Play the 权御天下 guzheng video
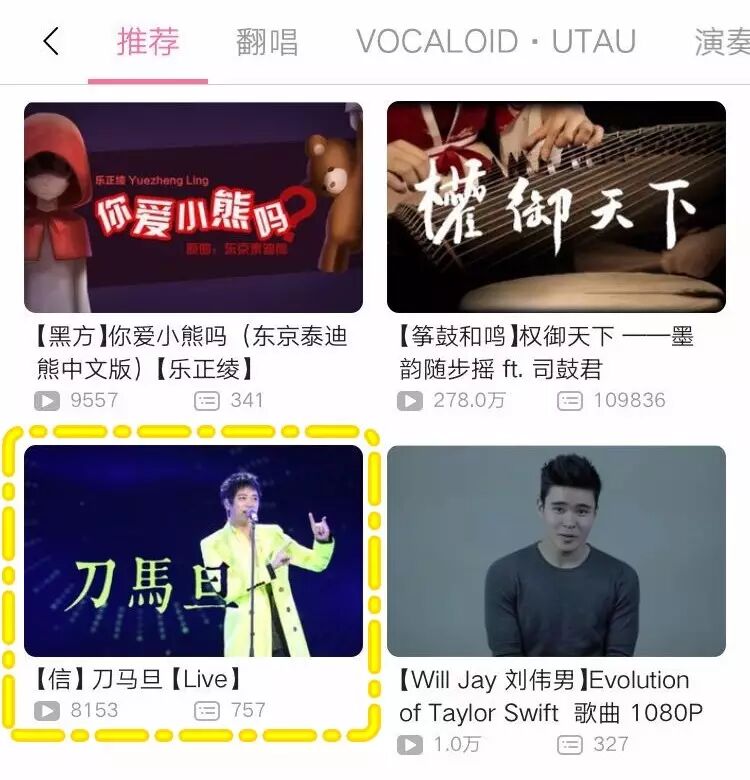The height and width of the screenshot is (780, 750). click(x=556, y=208)
